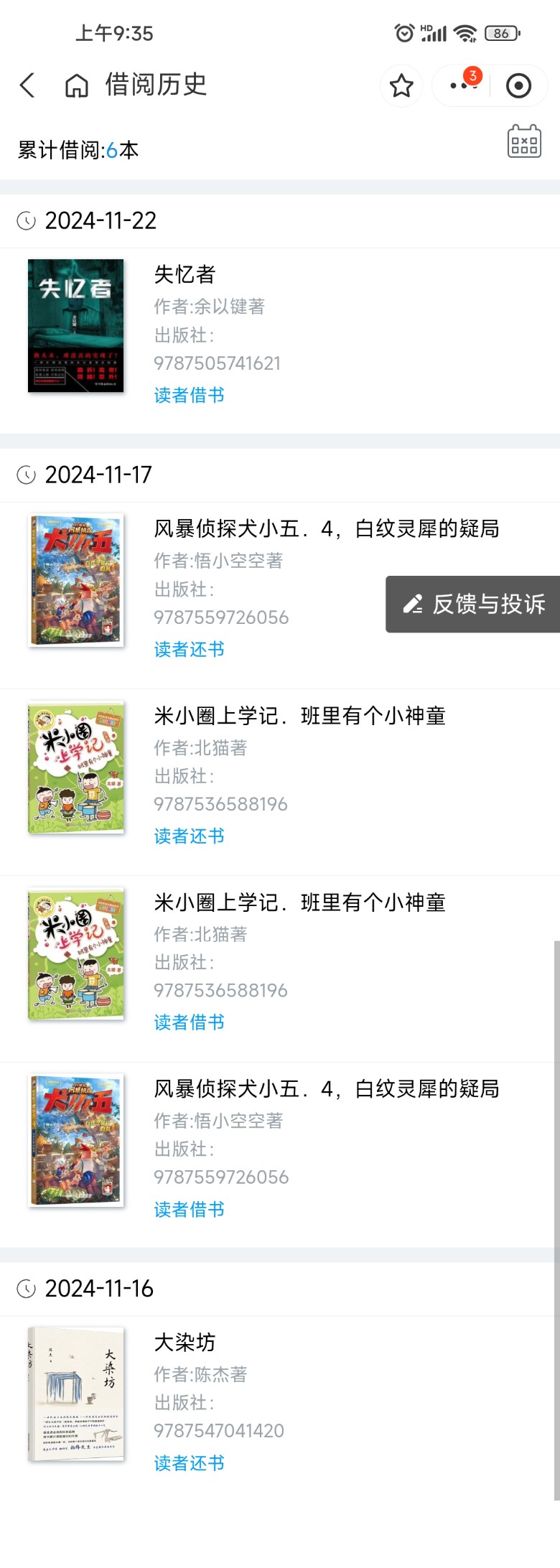
Task: Open the 大染坊 book record
Action: tap(185, 1343)
